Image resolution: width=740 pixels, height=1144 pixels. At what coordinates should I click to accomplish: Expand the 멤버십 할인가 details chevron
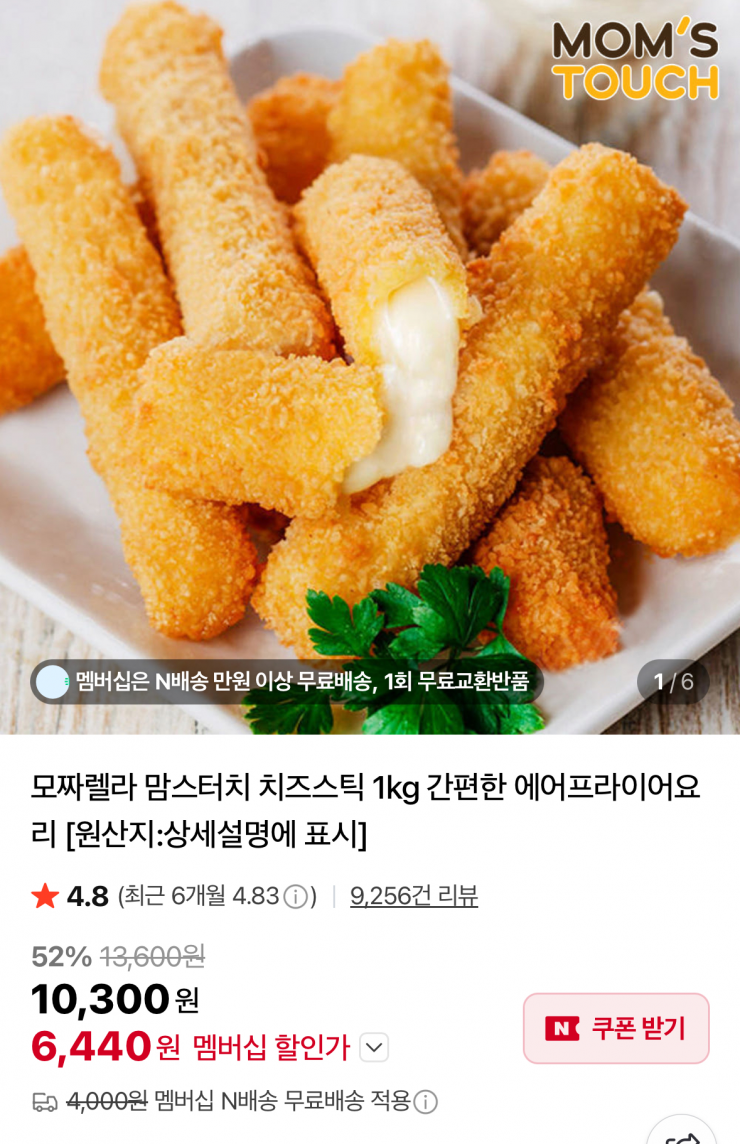coord(374,1048)
